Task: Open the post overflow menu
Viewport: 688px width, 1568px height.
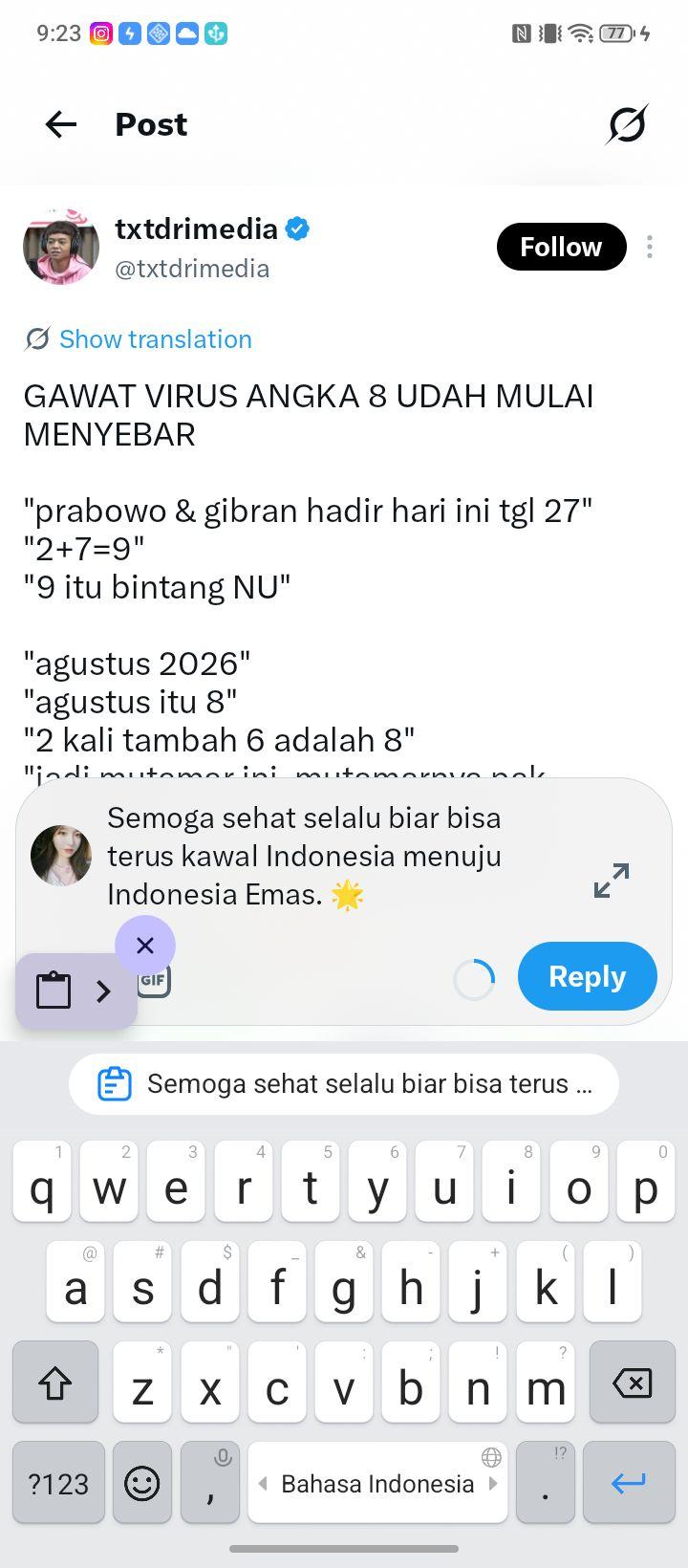Action: click(x=650, y=247)
